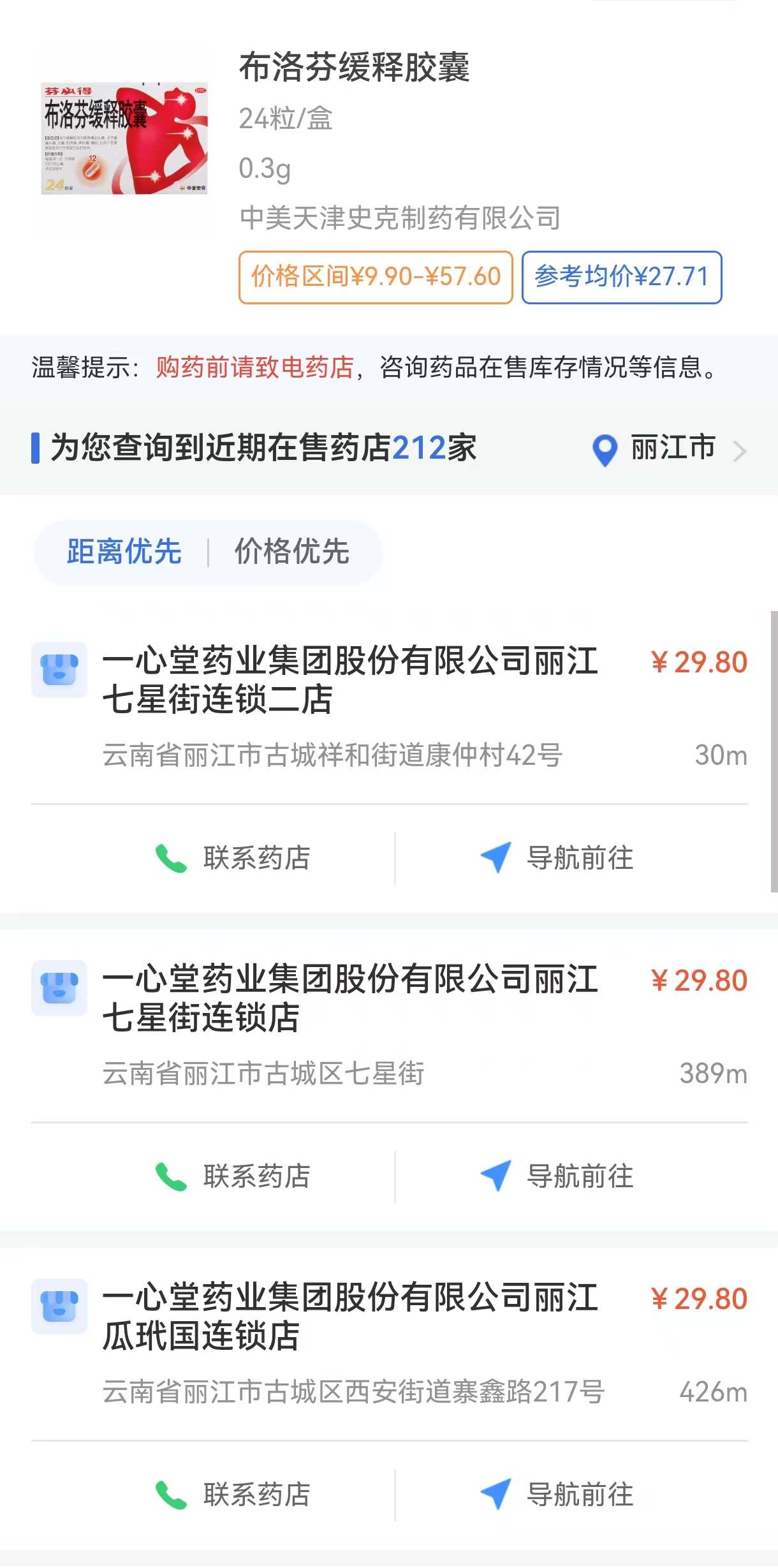Tap the 价格区间¥9.90-¥57.60 badge
The image size is (778, 1568).
(375, 276)
